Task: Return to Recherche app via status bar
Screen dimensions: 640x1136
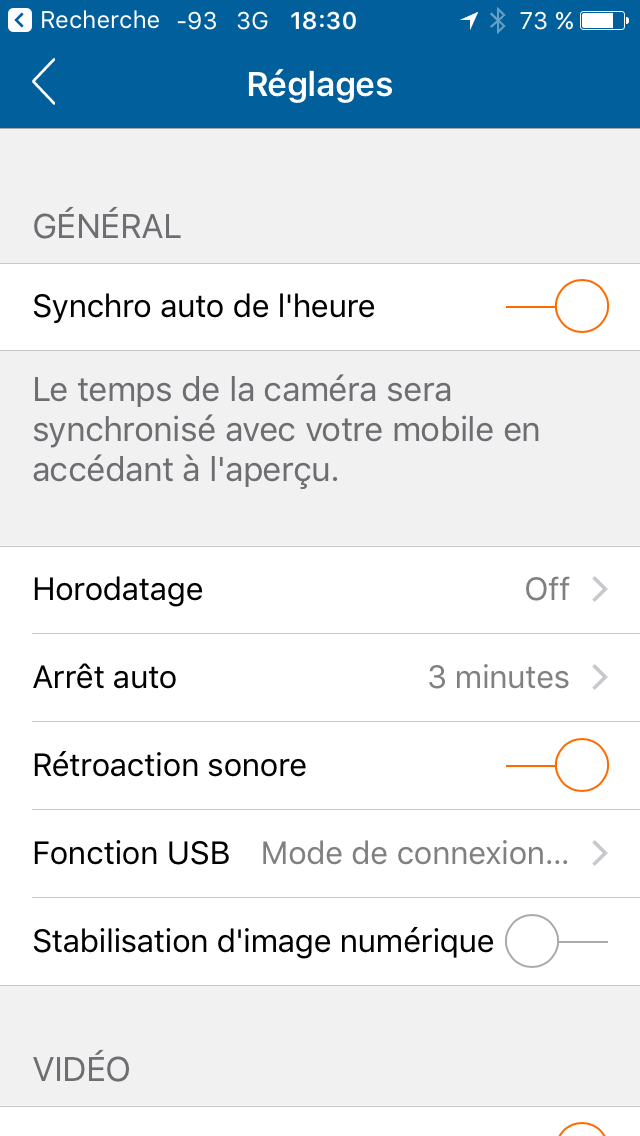Action: 84,20
